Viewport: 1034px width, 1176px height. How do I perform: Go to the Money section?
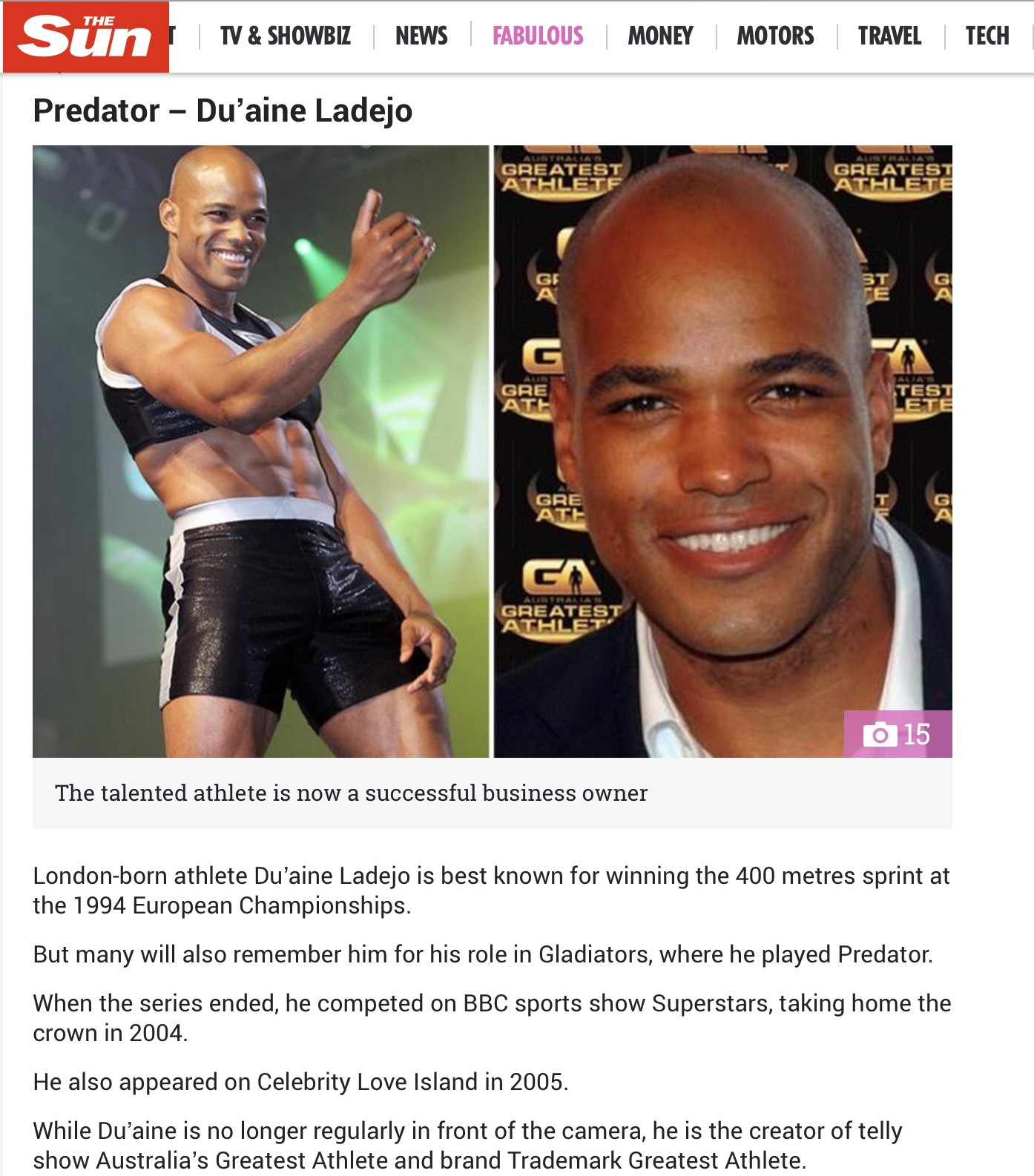660,36
